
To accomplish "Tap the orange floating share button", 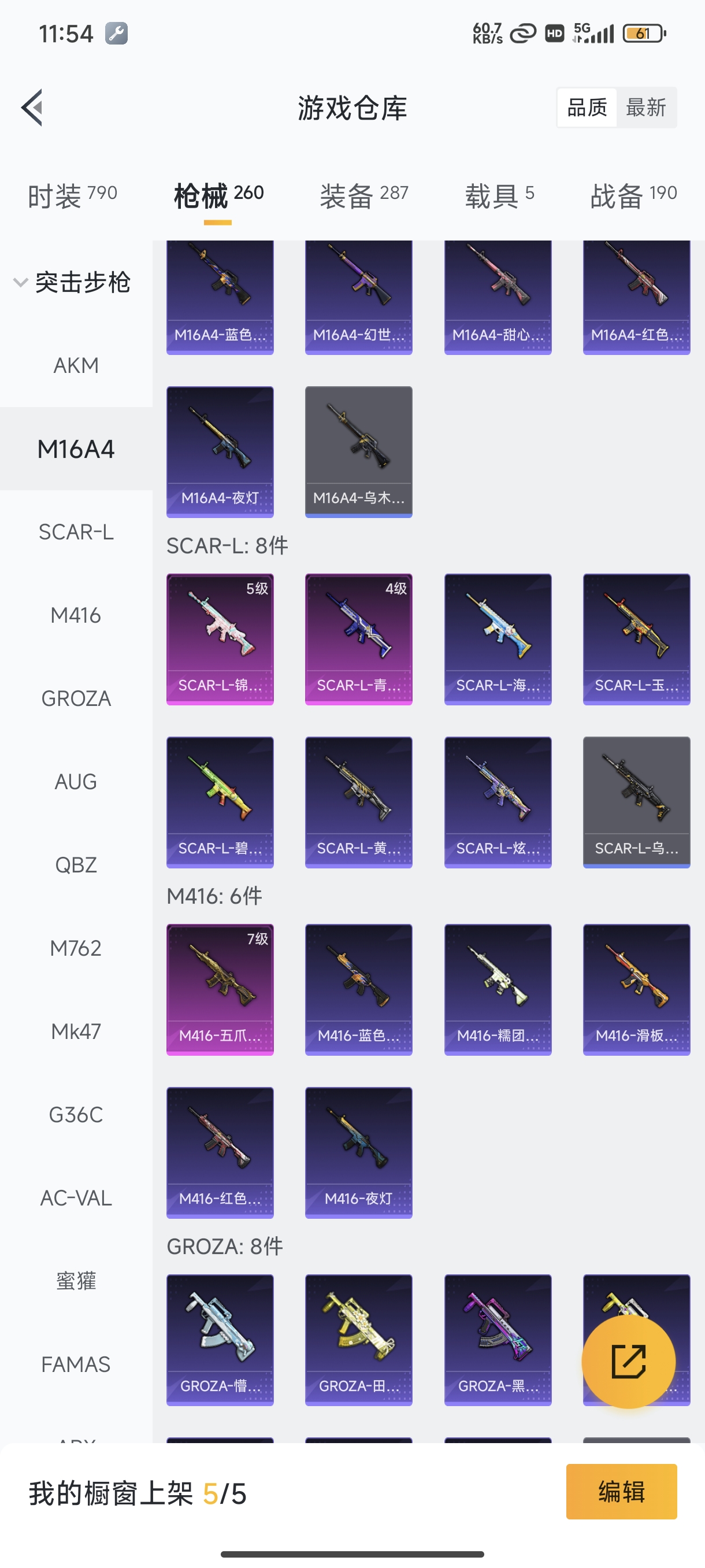I will tap(628, 1362).
